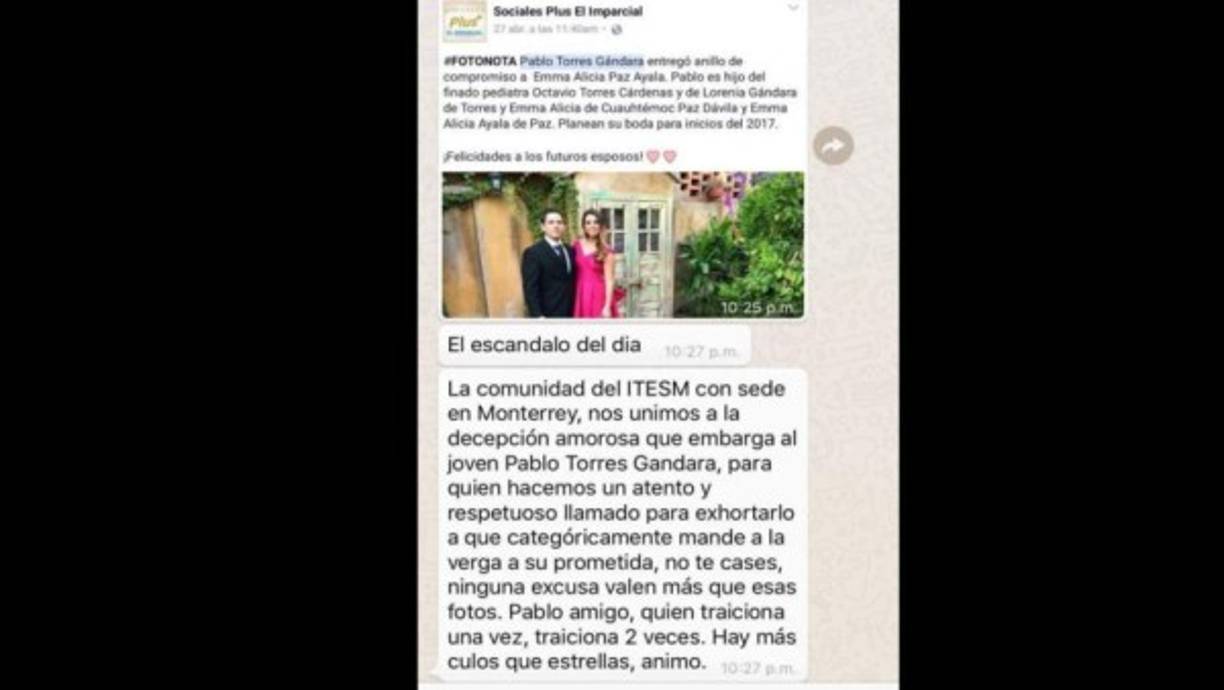Forward the Sociales Plus photo message
Image resolution: width=1224 pixels, height=690 pixels.
point(832,146)
